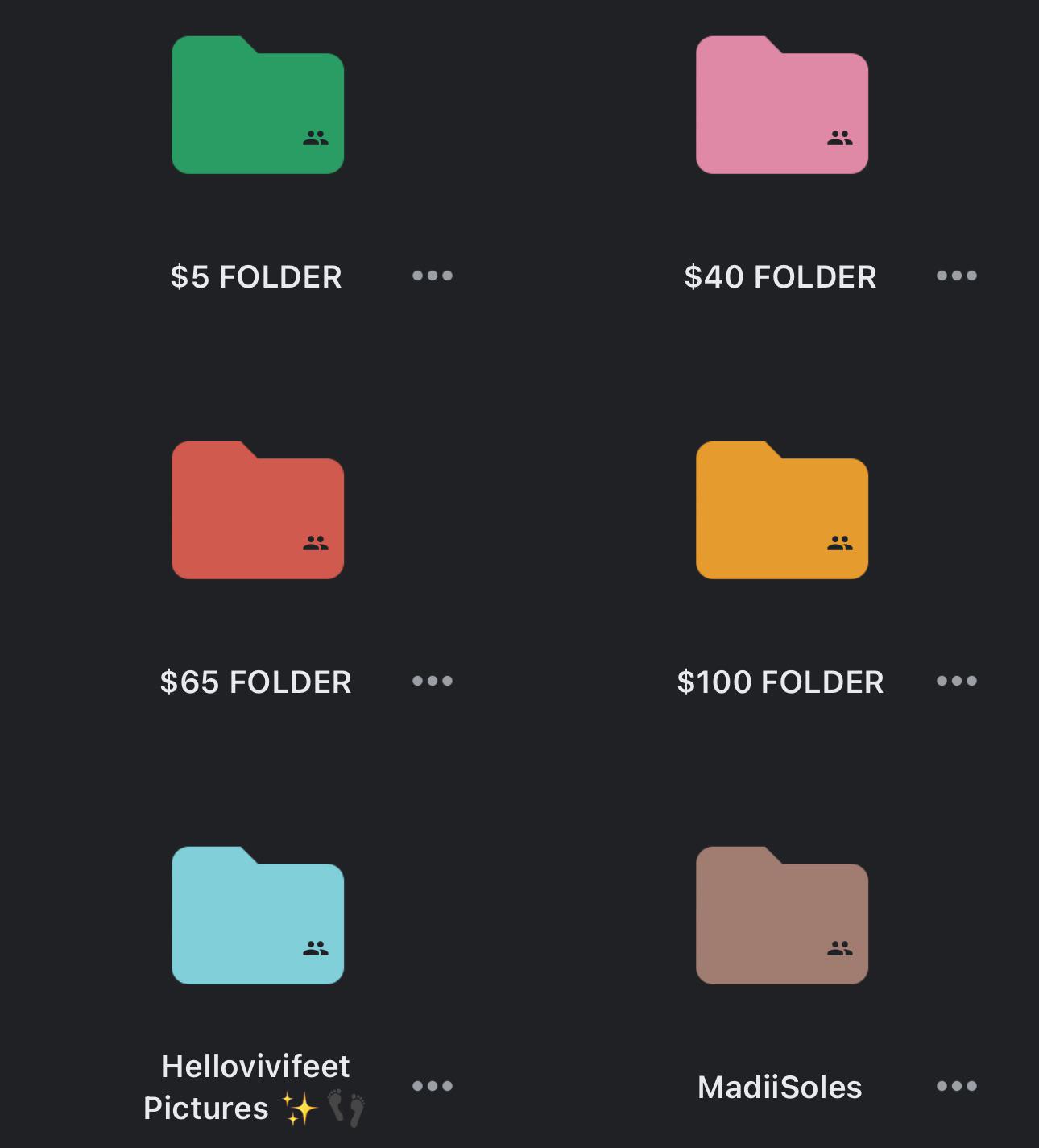Open the $40 FOLDER

[x=782, y=106]
